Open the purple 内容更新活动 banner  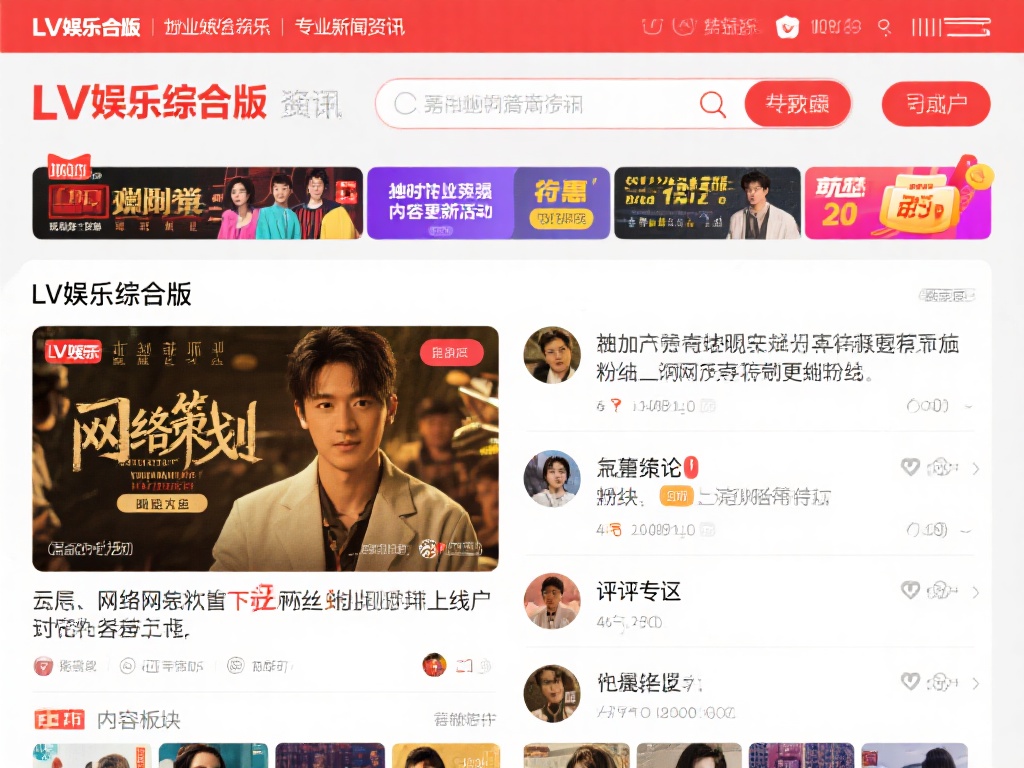pos(488,203)
